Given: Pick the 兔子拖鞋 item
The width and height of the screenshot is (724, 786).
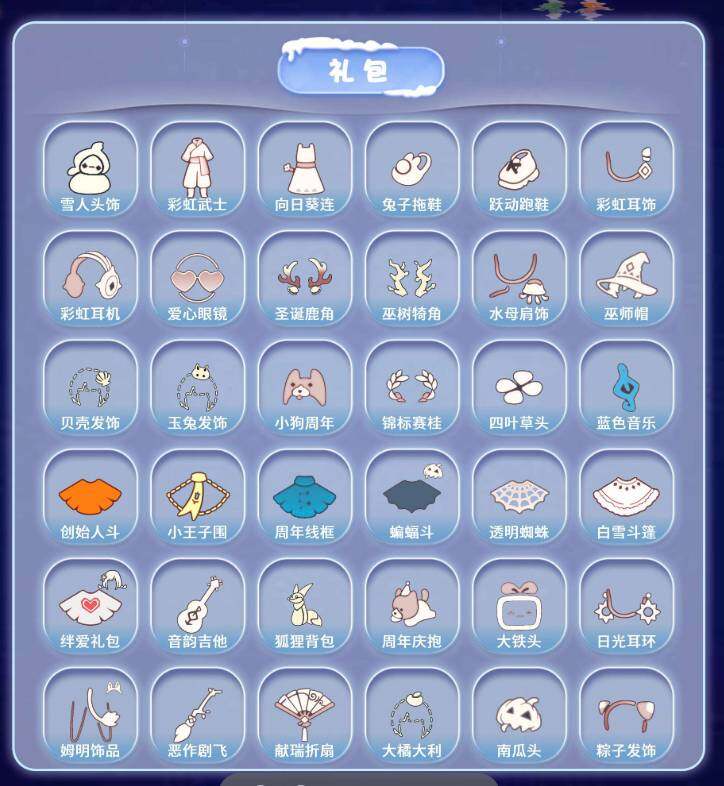Looking at the screenshot, I should pos(411,168).
